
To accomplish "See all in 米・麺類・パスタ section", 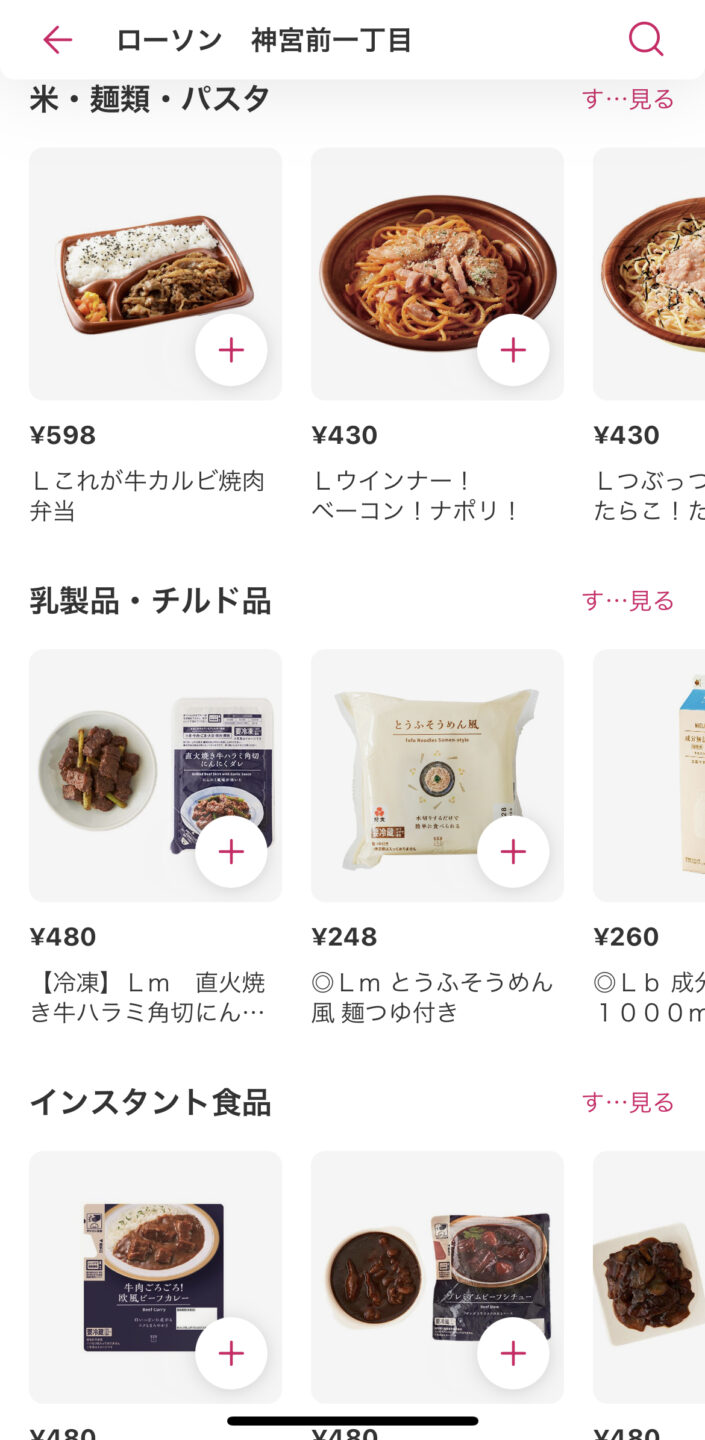I will pyautogui.click(x=628, y=99).
